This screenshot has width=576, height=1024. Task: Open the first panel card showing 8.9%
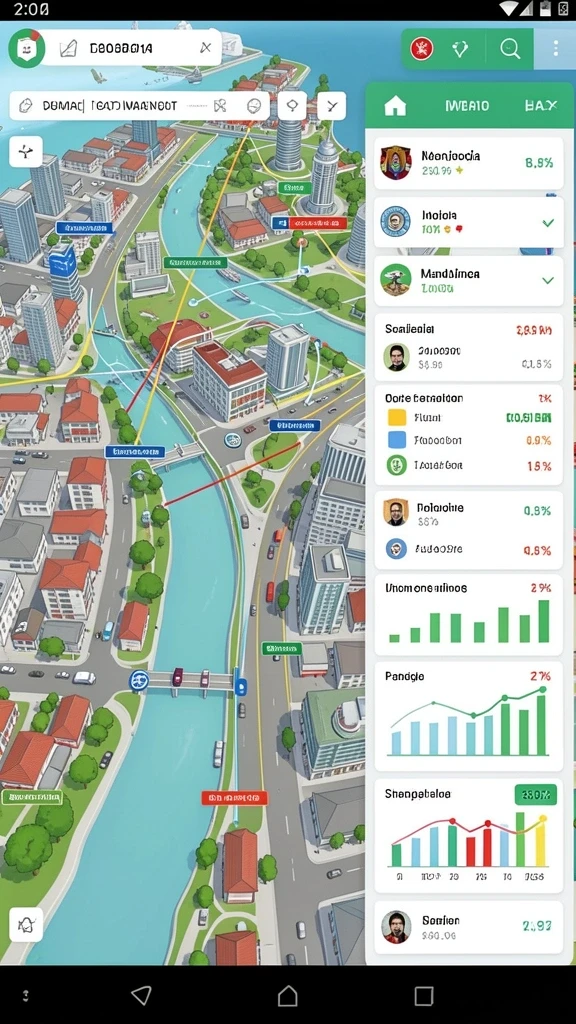point(468,163)
